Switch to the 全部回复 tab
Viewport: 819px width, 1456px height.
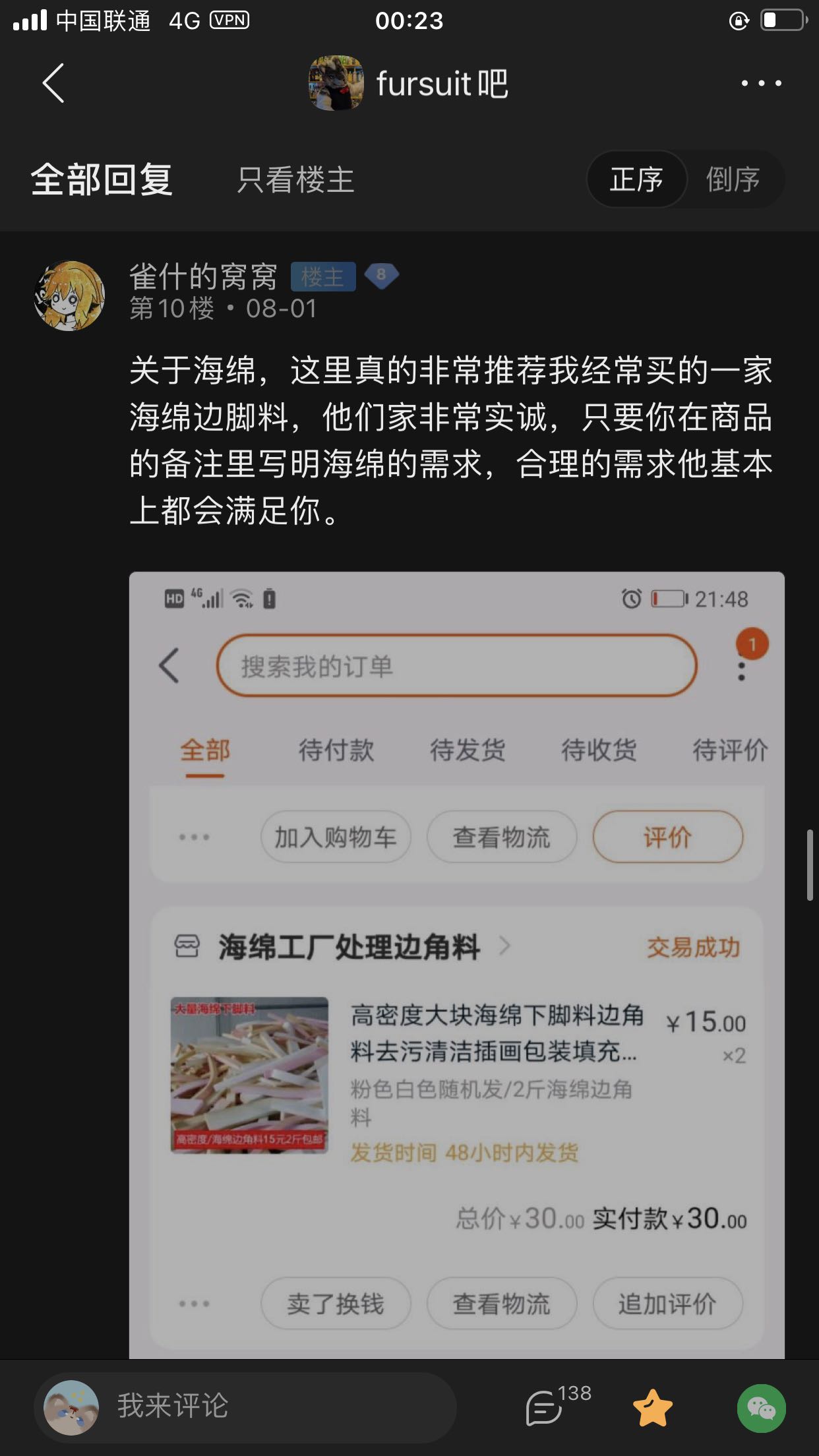coord(102,179)
